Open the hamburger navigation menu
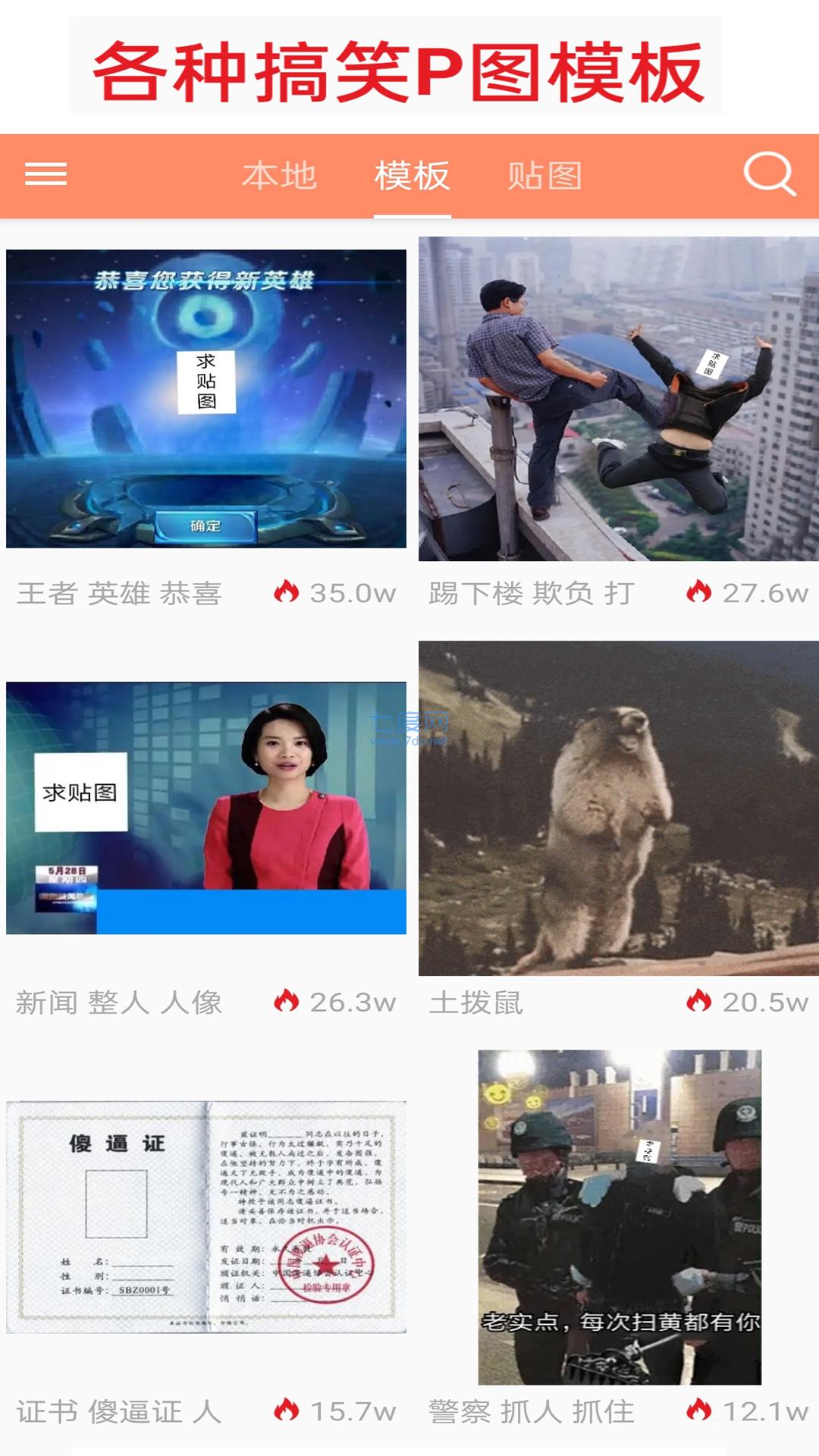This screenshot has width=819, height=1456. click(45, 174)
